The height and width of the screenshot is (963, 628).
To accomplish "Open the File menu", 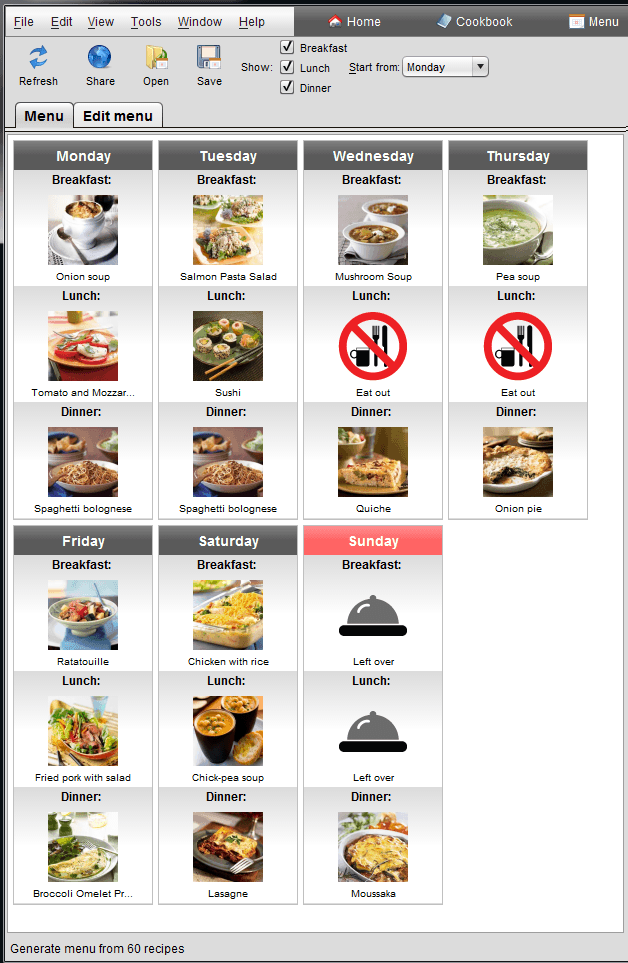I will [x=23, y=21].
